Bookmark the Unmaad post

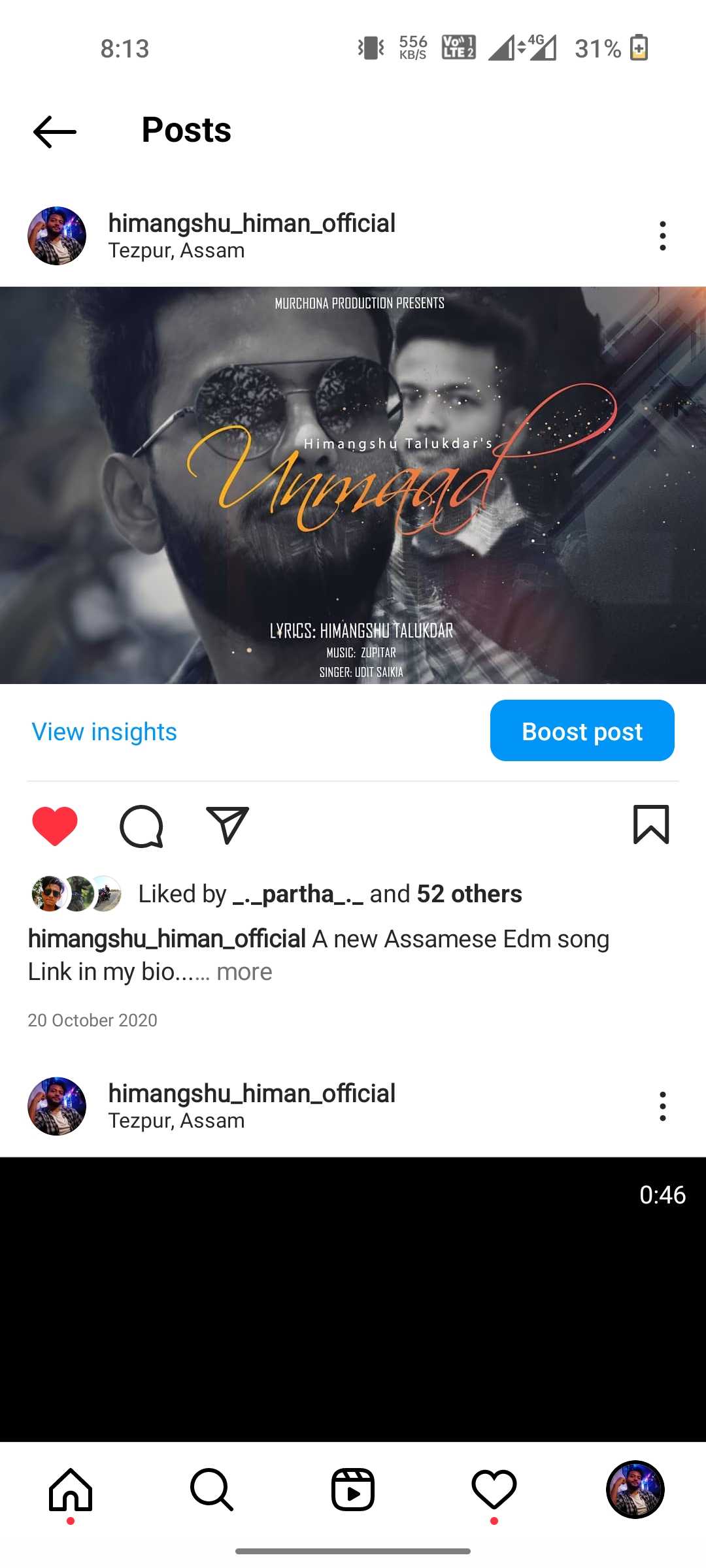[651, 825]
